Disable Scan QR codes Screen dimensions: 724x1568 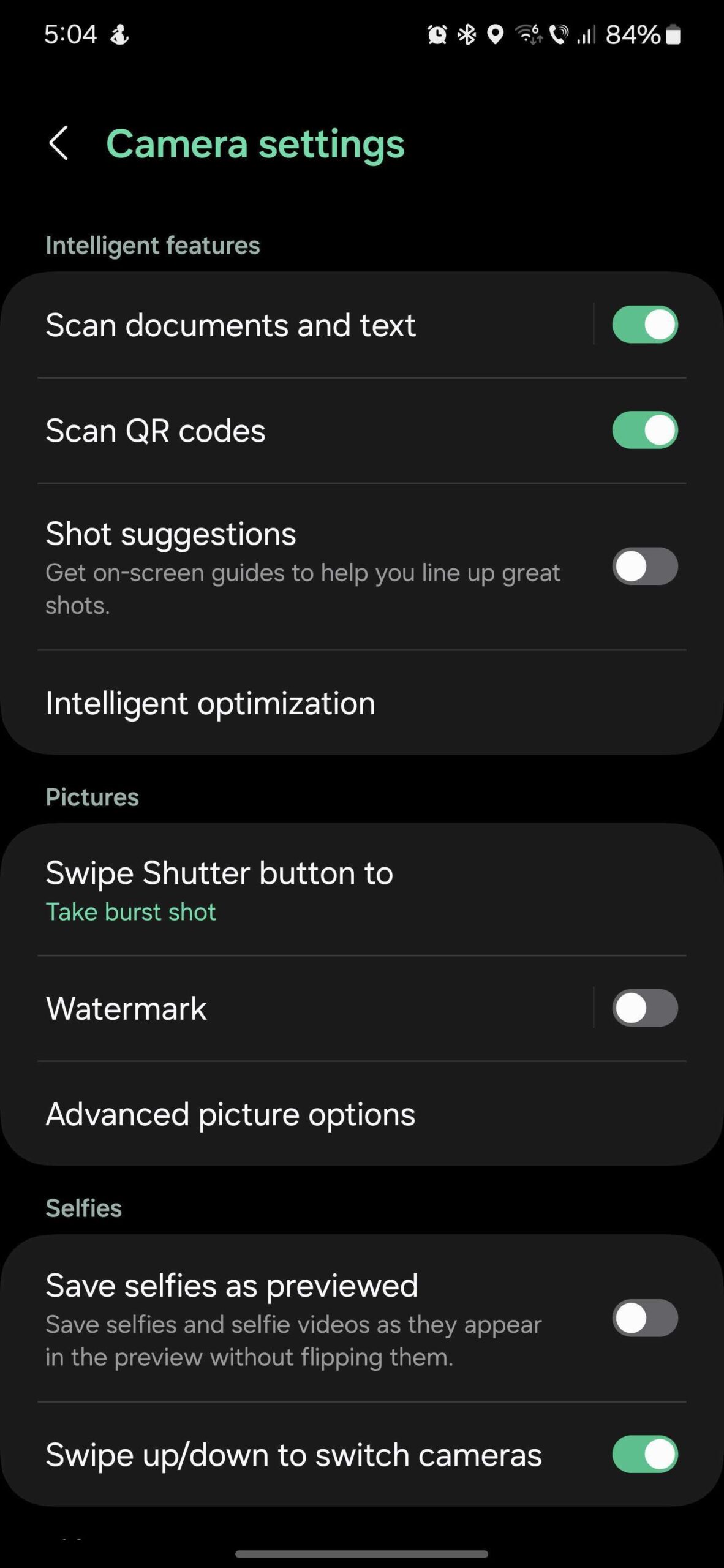[644, 431]
